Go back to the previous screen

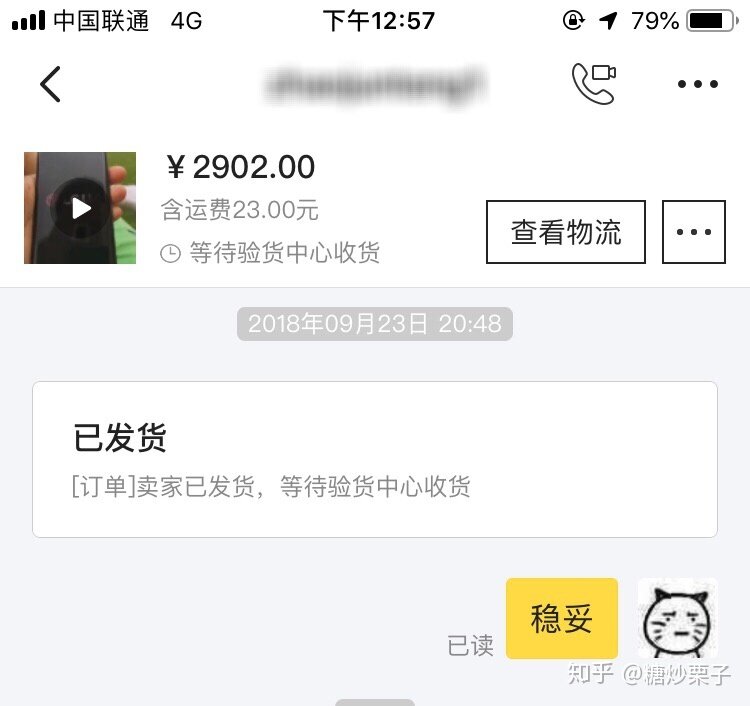pyautogui.click(x=51, y=85)
